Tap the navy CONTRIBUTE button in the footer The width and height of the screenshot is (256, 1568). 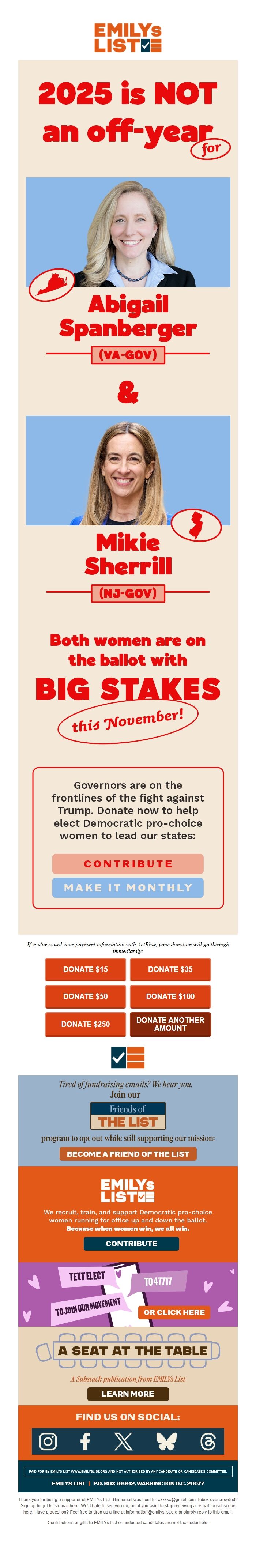pyautogui.click(x=131, y=1243)
